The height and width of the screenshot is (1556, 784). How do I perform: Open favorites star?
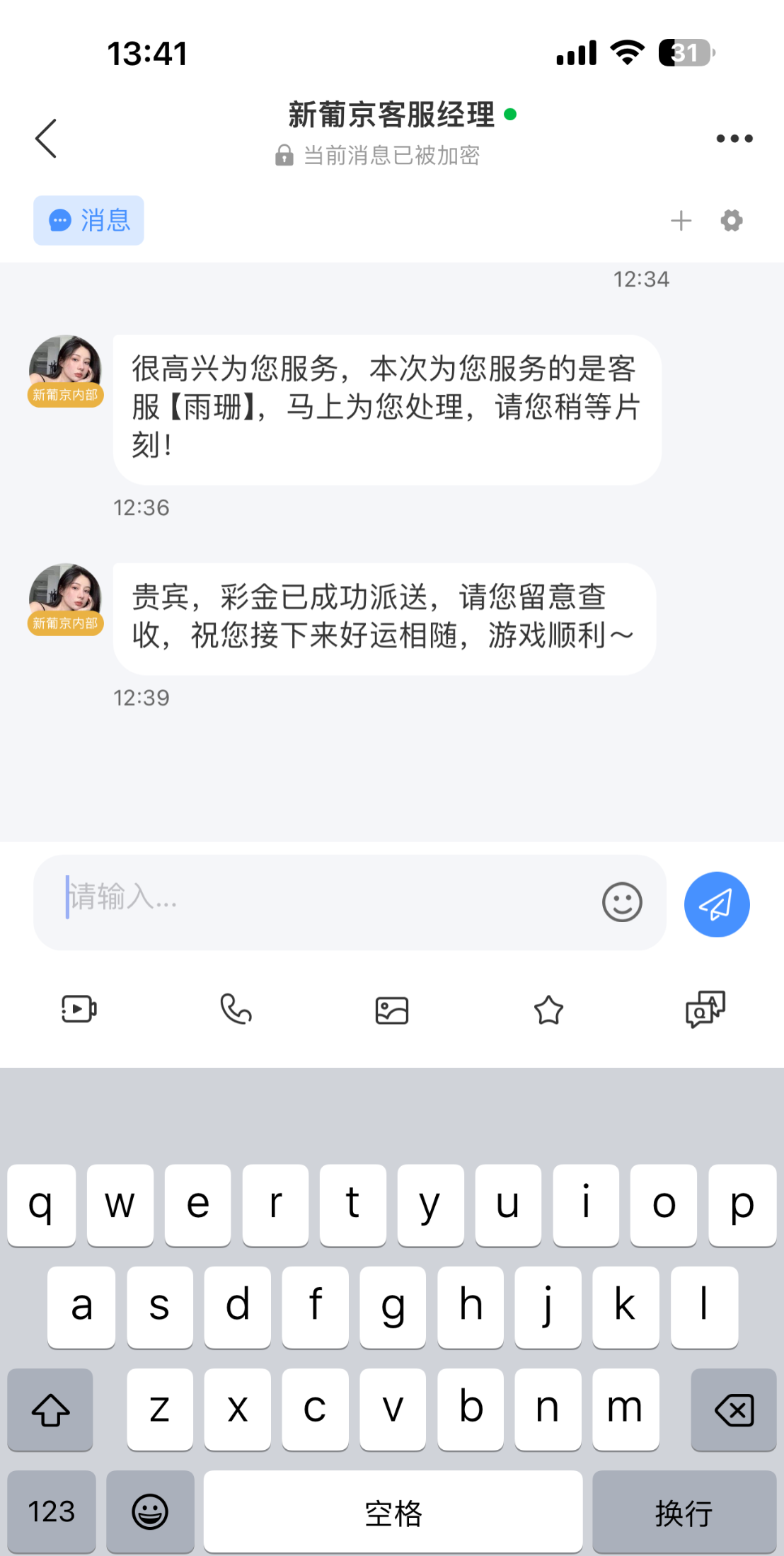pyautogui.click(x=548, y=1010)
